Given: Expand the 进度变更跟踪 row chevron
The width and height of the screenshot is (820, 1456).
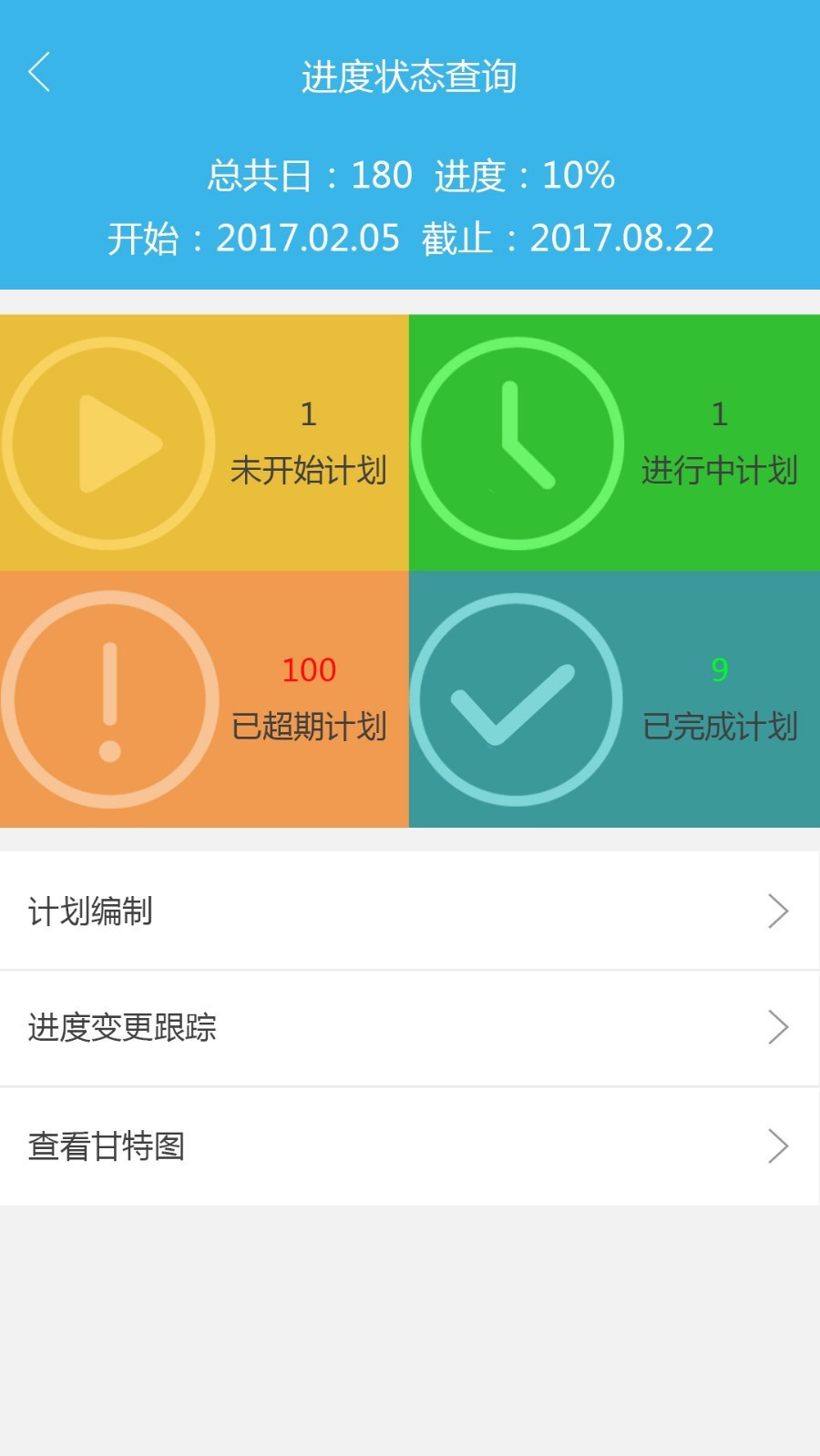Looking at the screenshot, I should click(779, 1027).
